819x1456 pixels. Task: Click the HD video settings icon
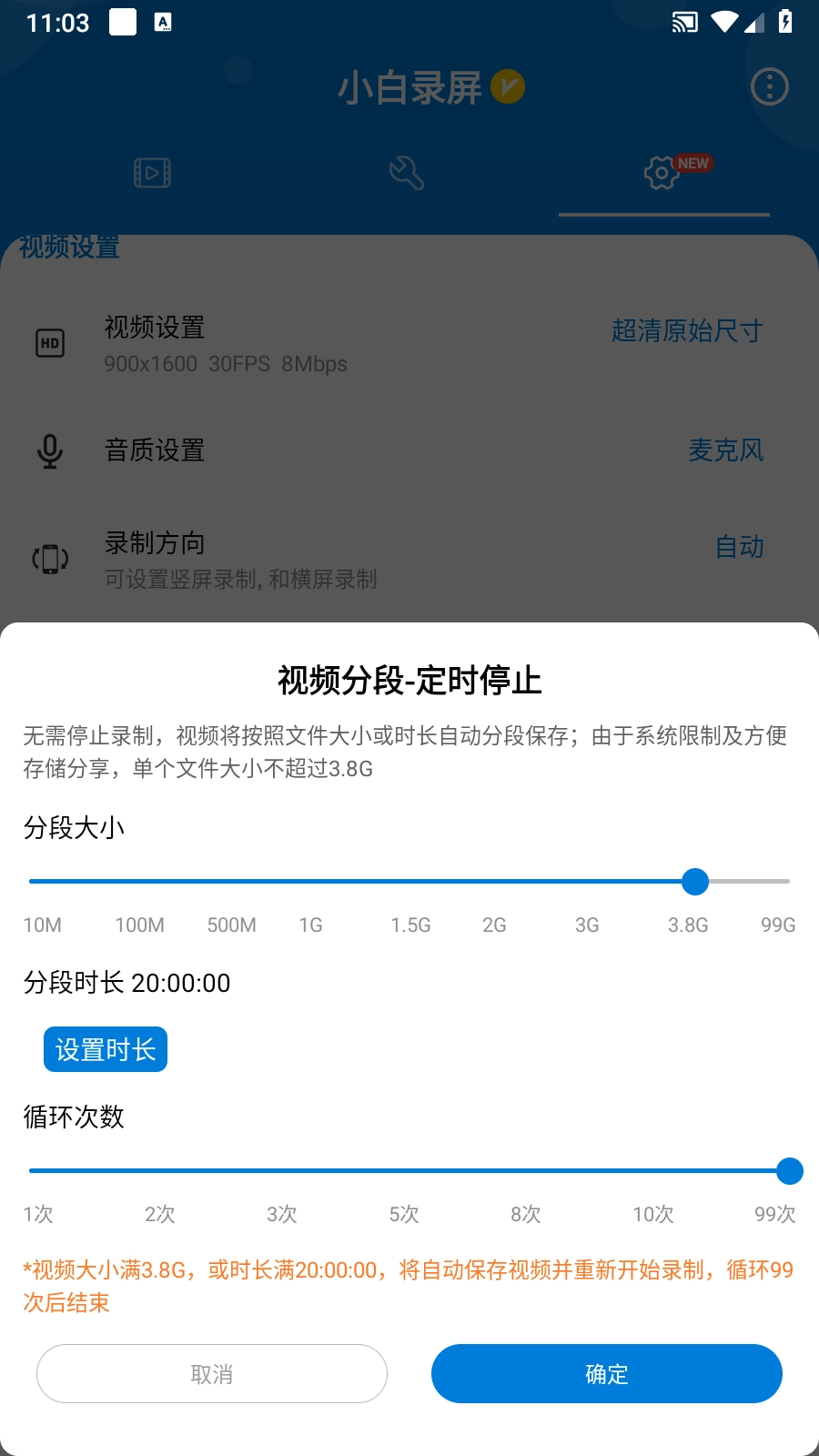[x=50, y=344]
